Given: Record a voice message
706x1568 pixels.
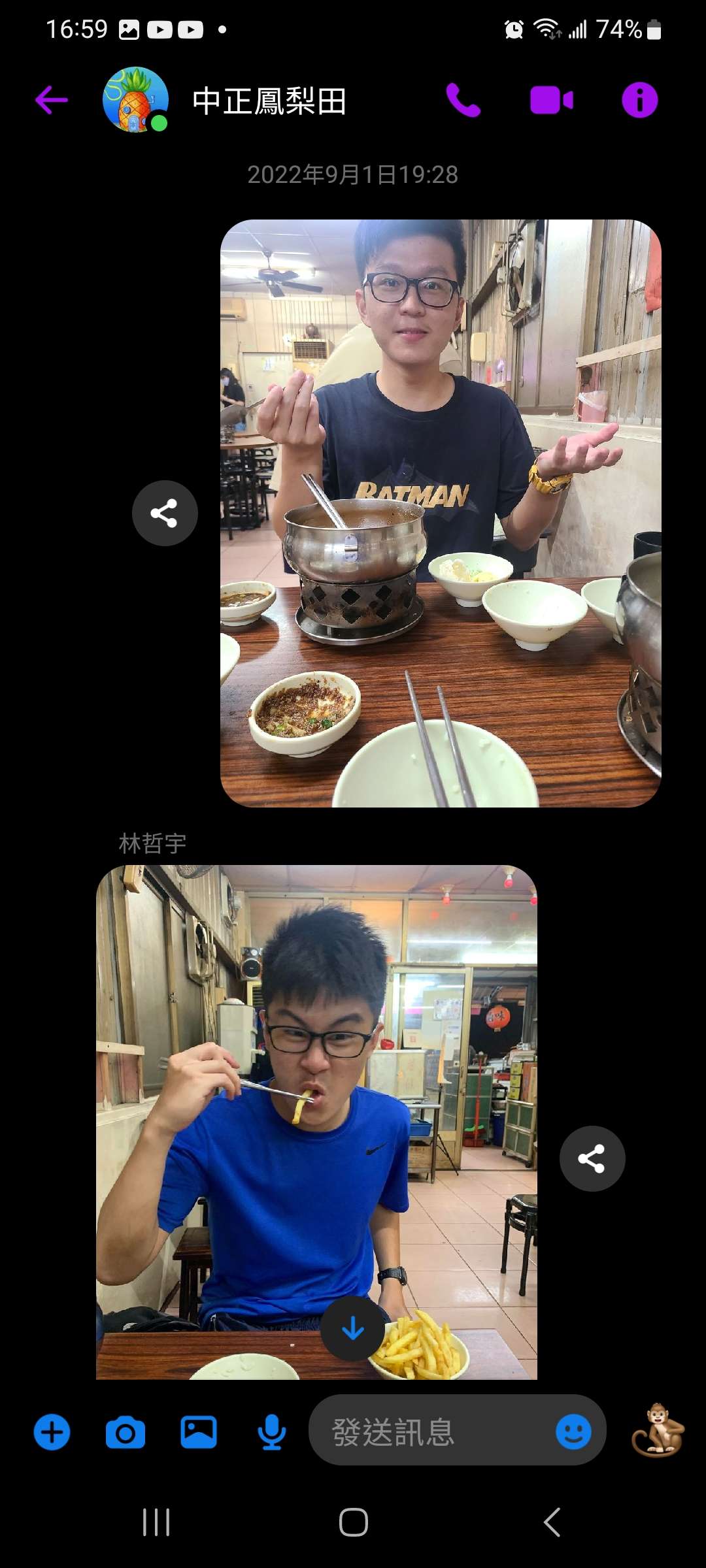Looking at the screenshot, I should 272,1432.
